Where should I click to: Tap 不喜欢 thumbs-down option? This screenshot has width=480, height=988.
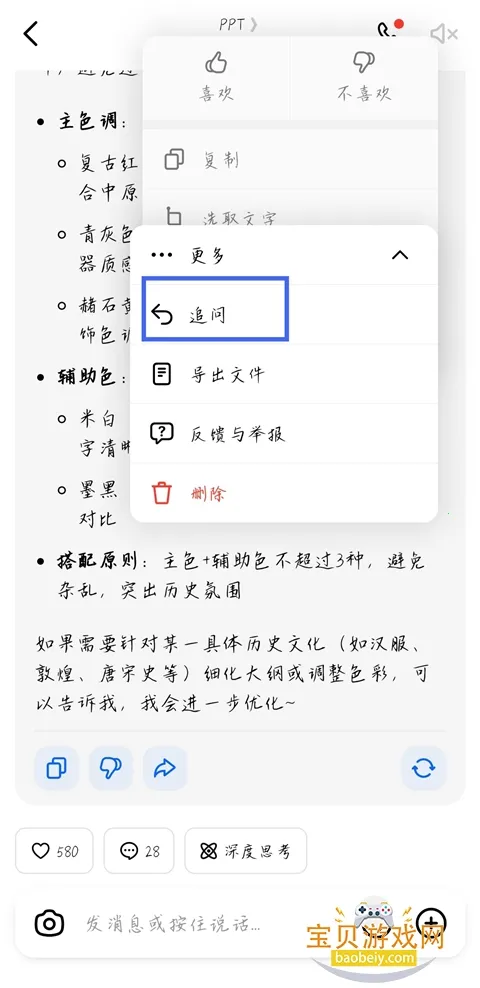point(364,78)
